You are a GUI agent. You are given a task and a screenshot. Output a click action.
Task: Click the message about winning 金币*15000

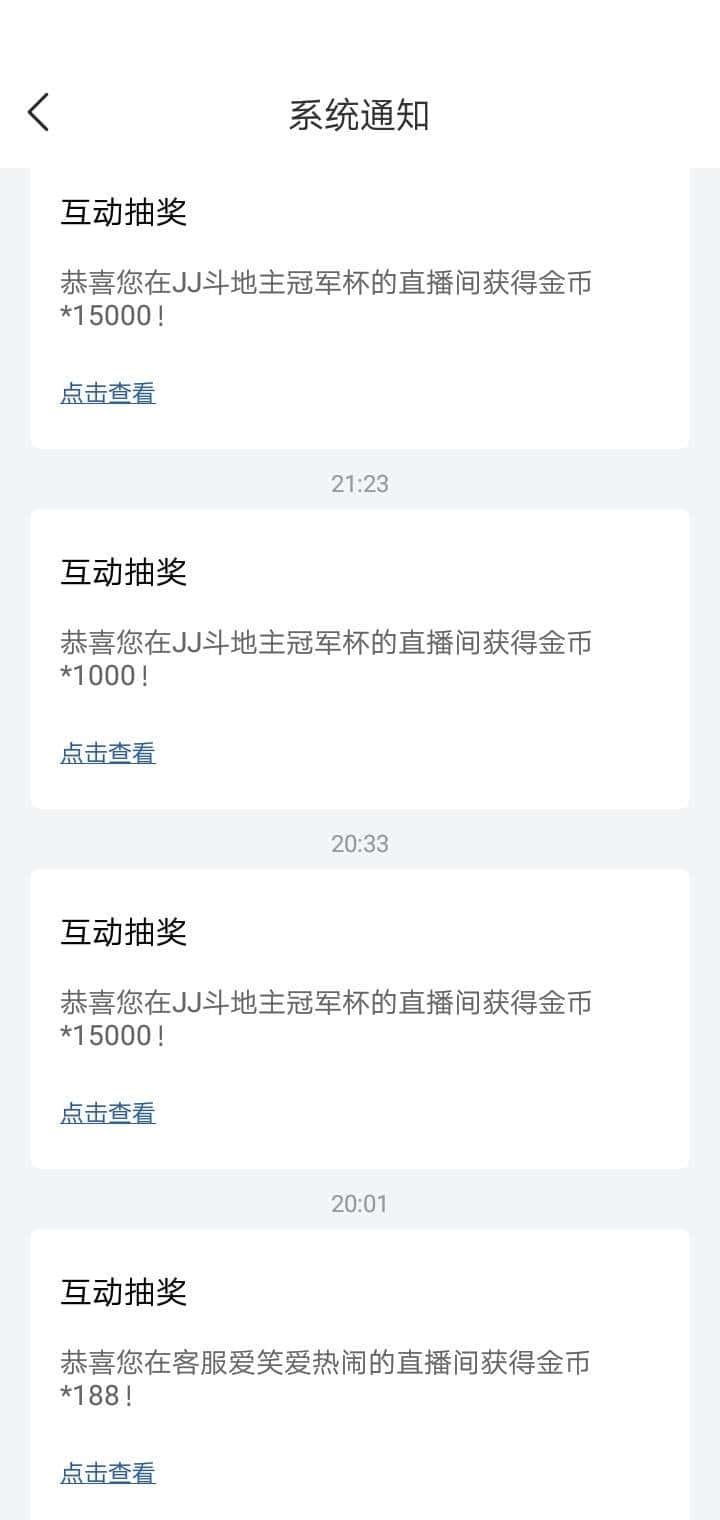click(325, 300)
